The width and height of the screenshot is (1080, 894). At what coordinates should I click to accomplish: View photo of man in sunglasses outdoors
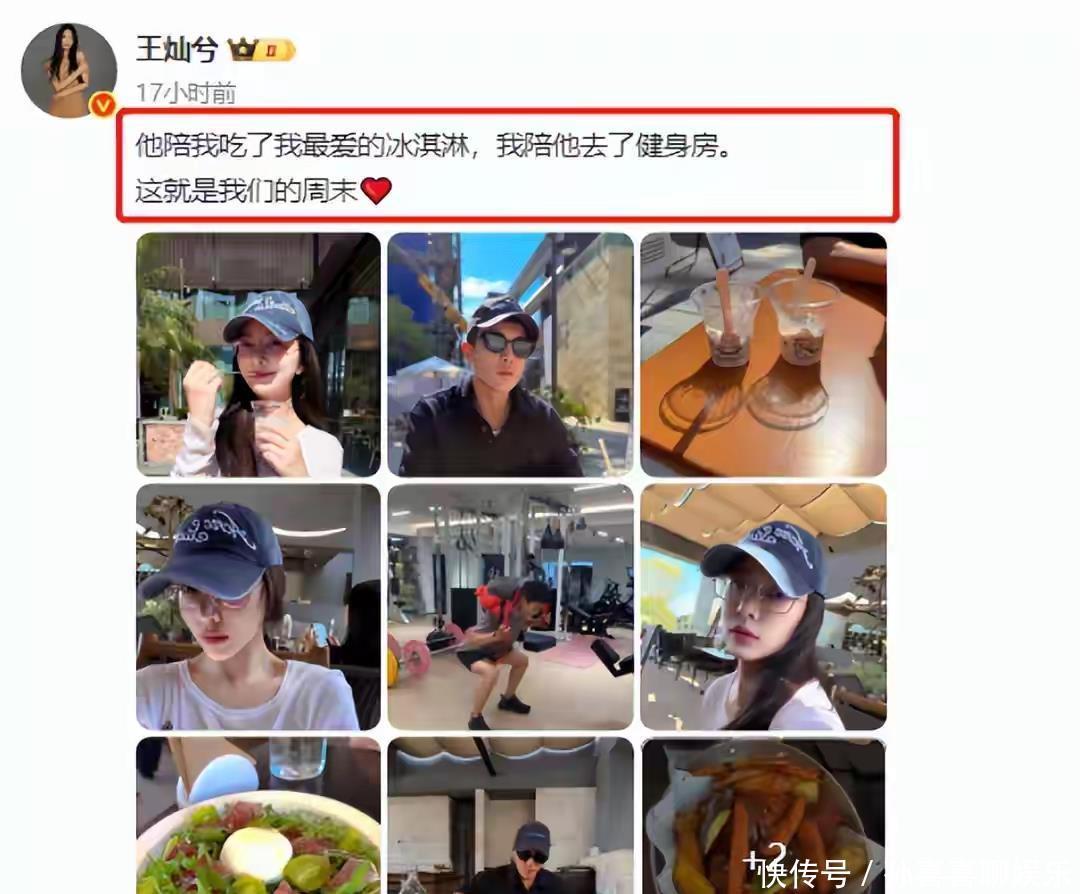510,354
